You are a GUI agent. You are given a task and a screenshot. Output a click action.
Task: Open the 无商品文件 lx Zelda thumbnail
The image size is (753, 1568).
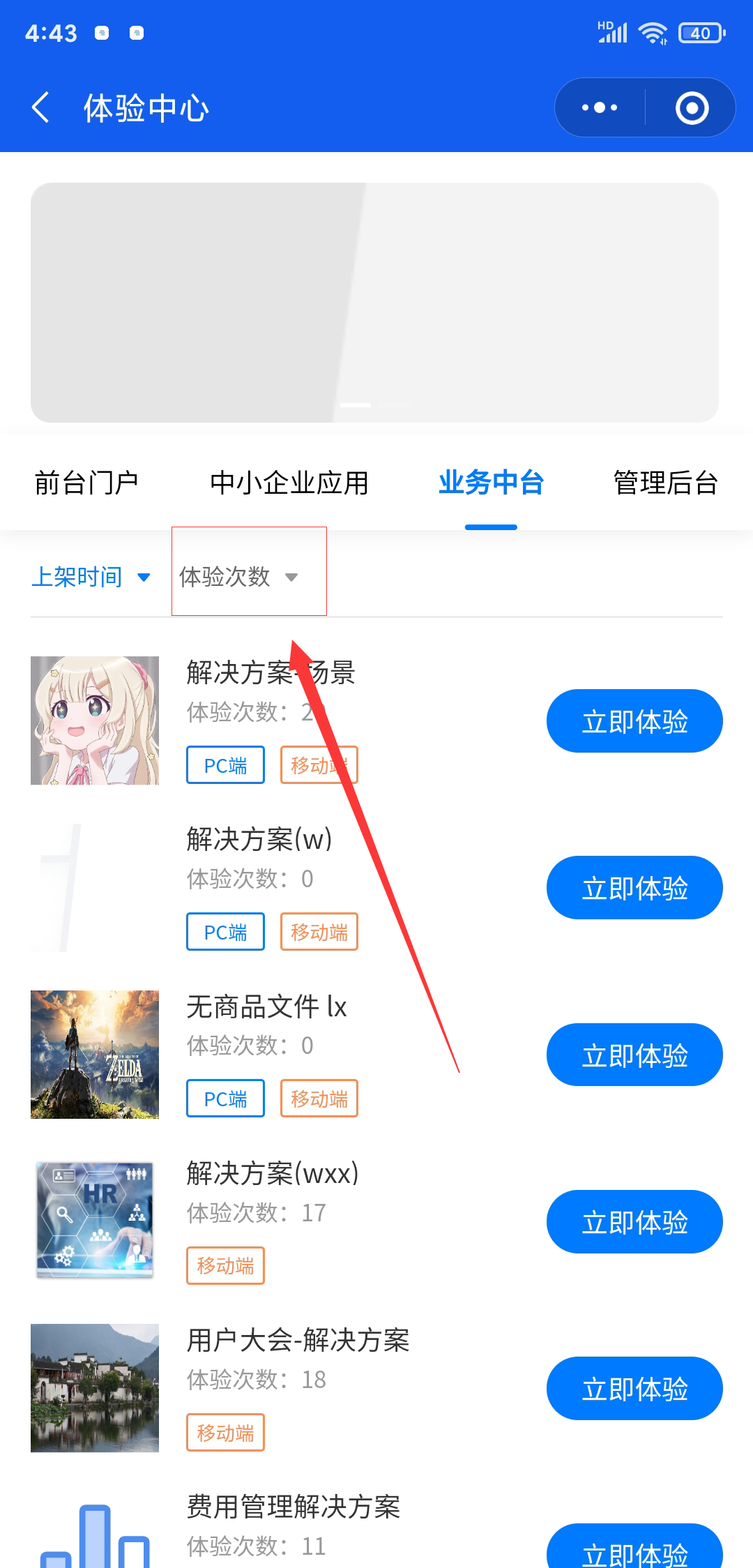coord(95,1055)
